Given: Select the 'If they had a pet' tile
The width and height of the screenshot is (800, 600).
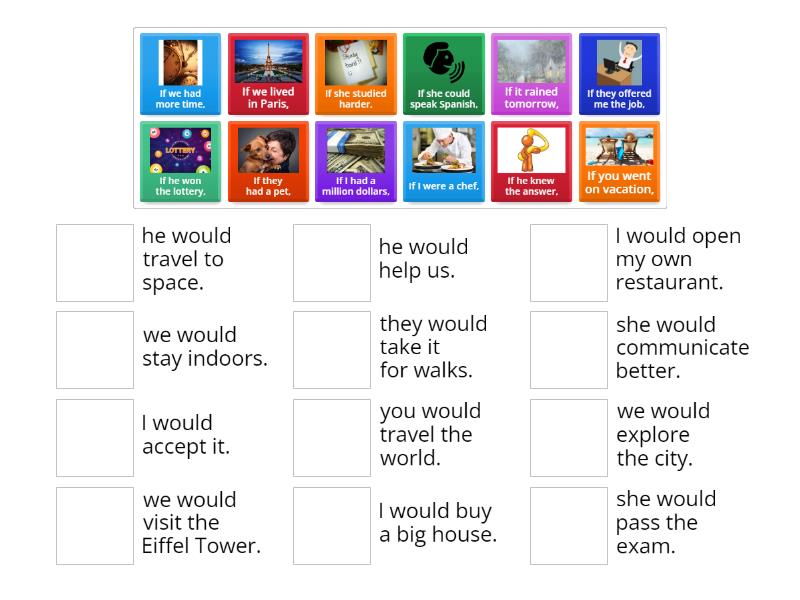Looking at the screenshot, I should coord(268,162).
